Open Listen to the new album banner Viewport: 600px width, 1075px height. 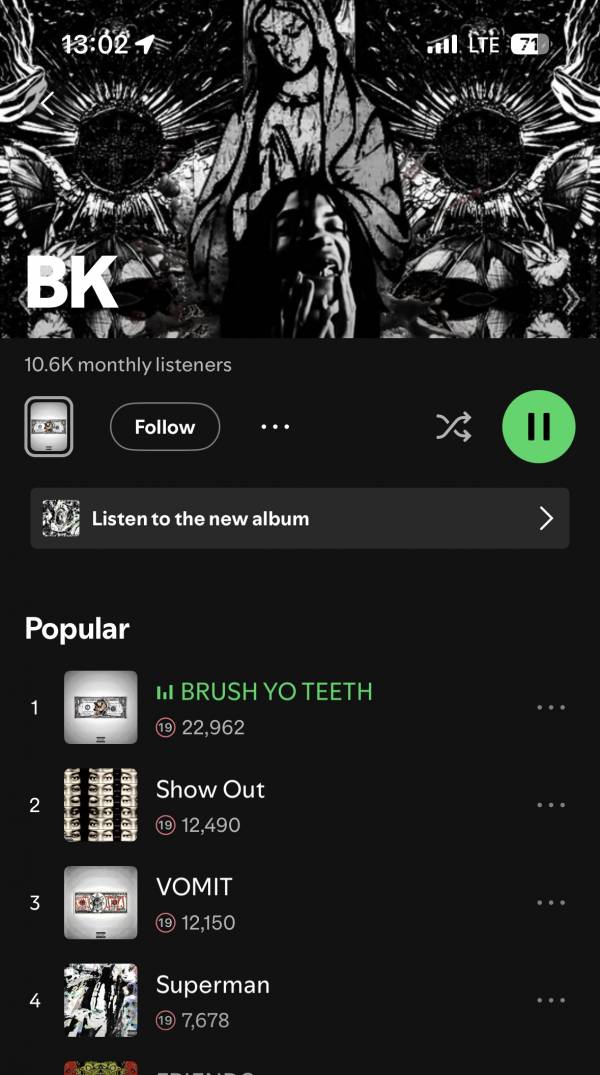tap(300, 518)
